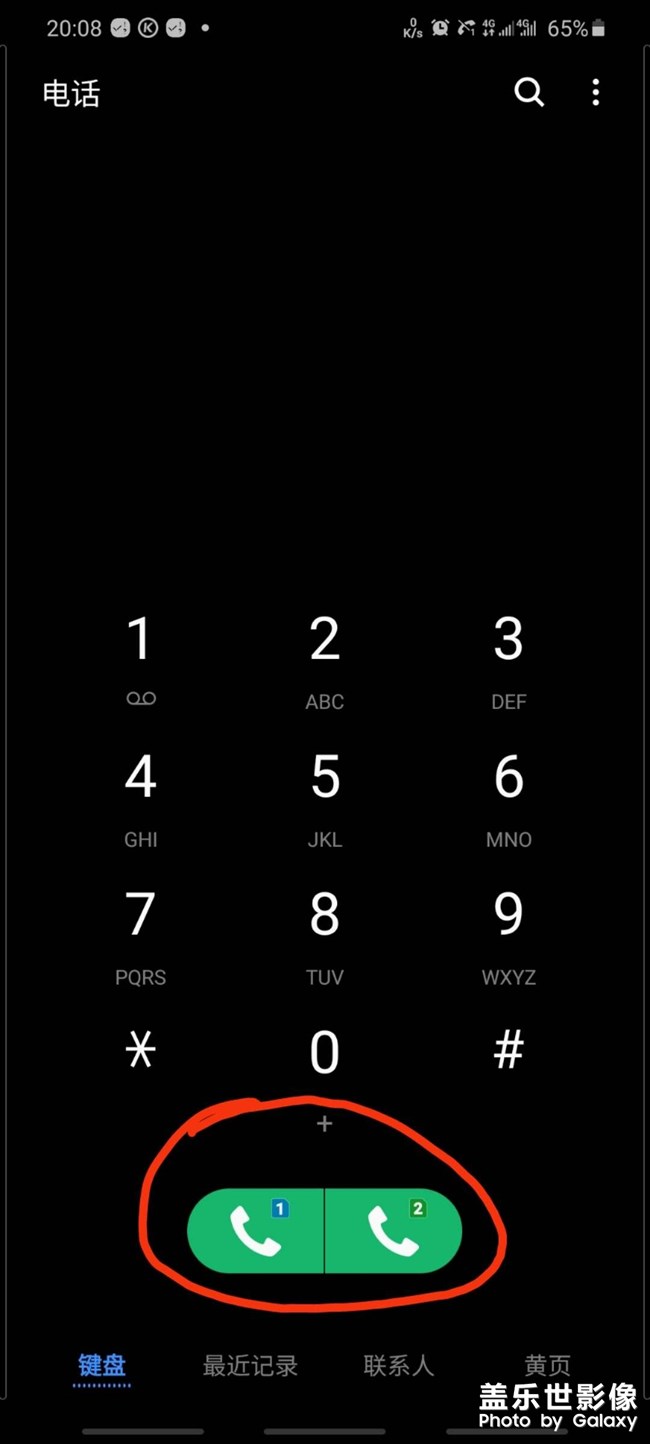Select the 键盘 tab

(x=102, y=1366)
